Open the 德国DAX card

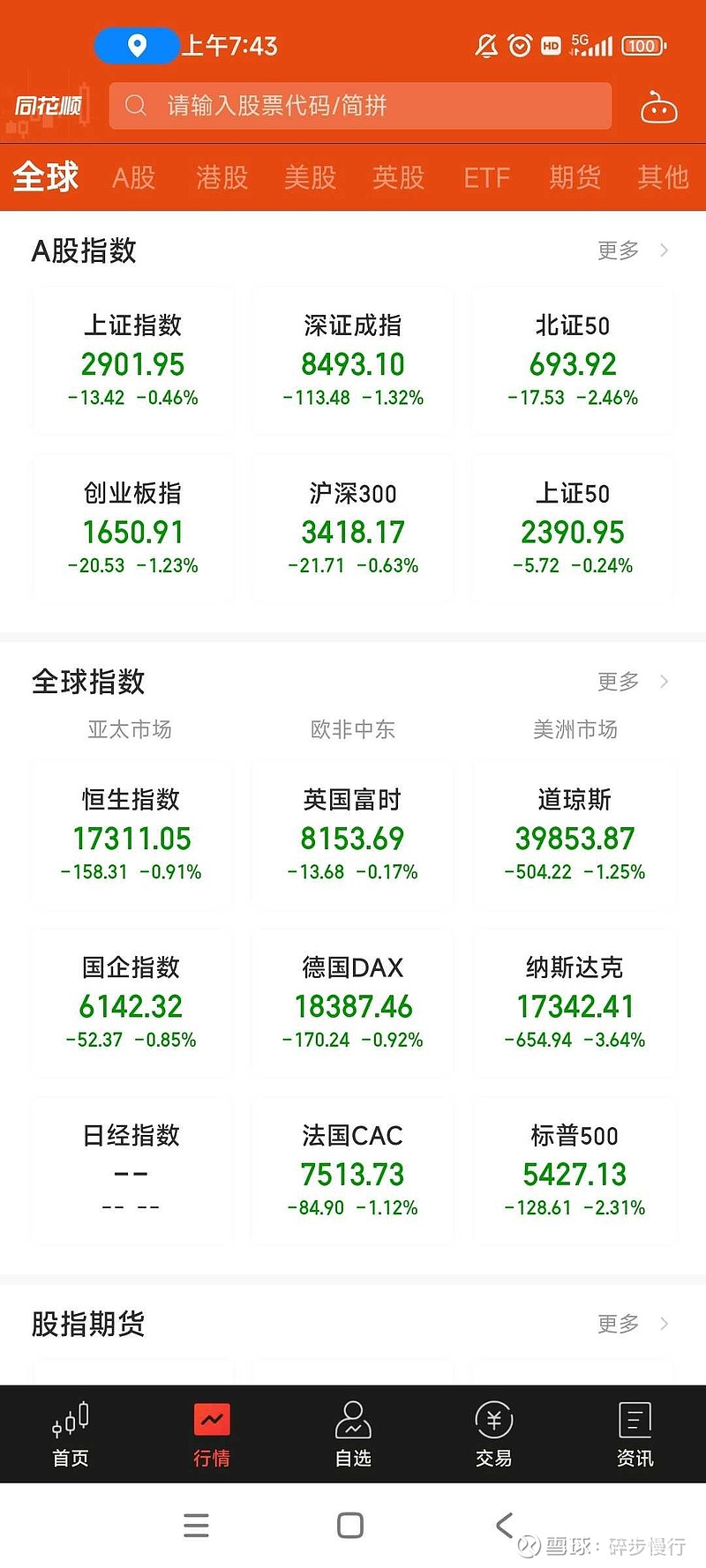click(353, 1003)
